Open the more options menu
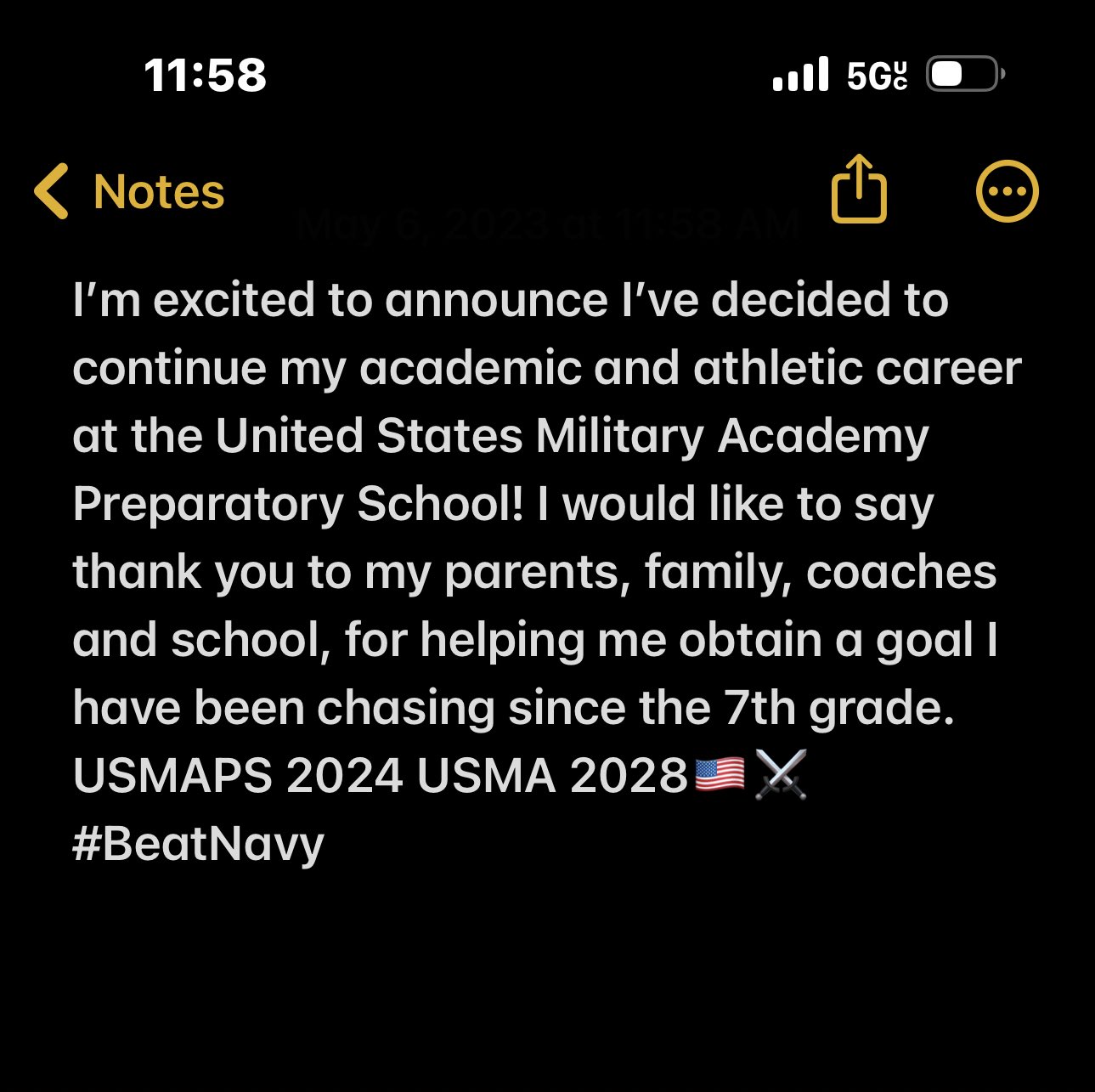 1007,191
